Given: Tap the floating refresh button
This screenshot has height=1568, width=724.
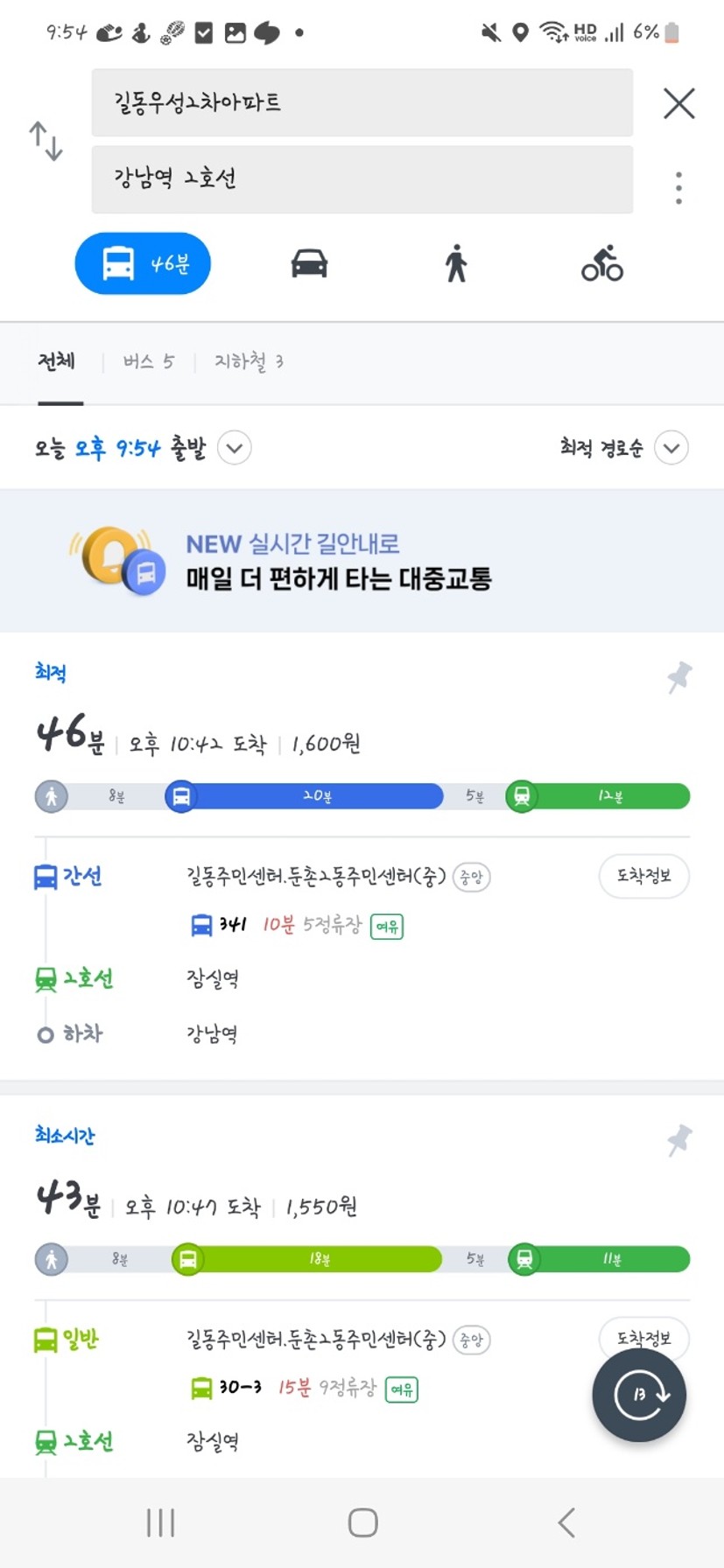Looking at the screenshot, I should tap(639, 1395).
